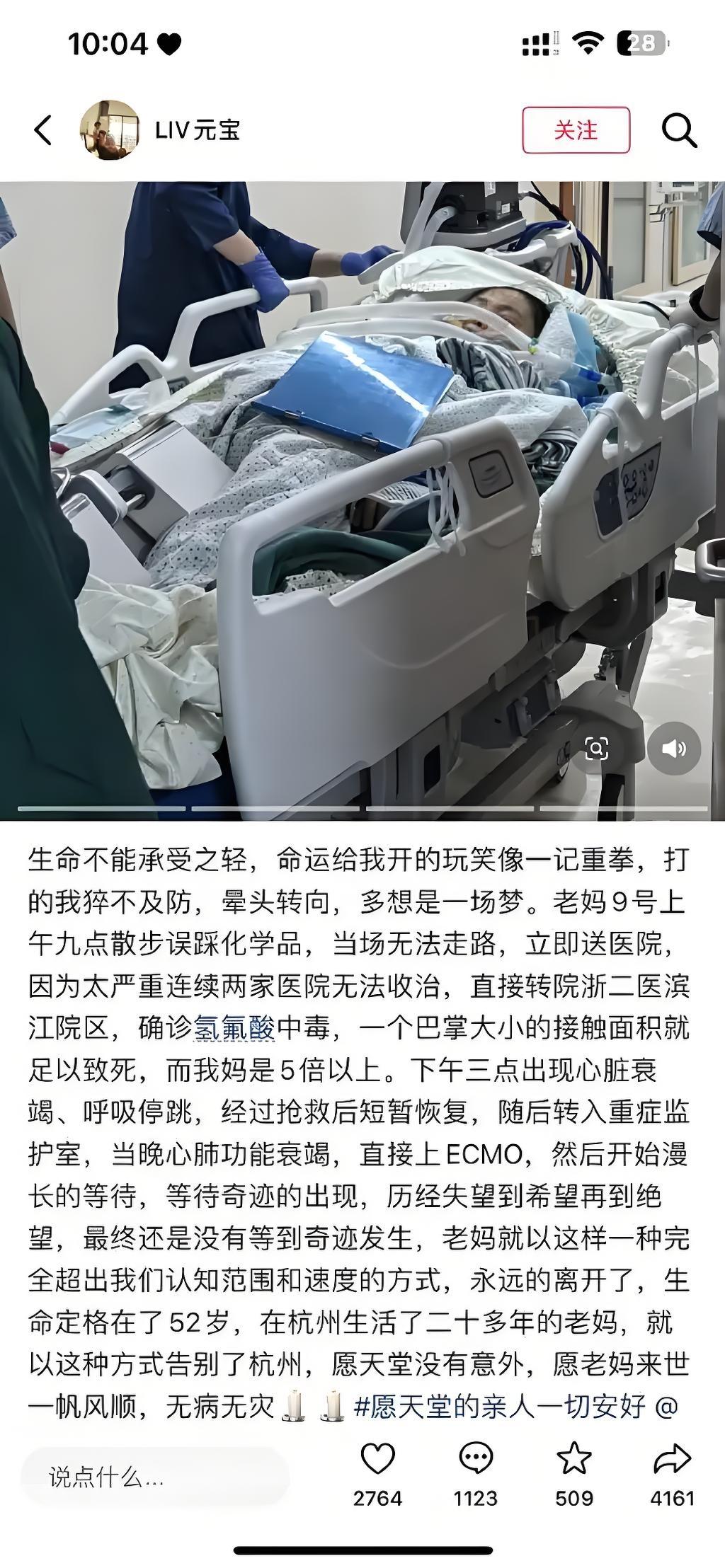The image size is (725, 1568).
Task: Open the 氢氟酸 linked keyword
Action: pos(234,1028)
